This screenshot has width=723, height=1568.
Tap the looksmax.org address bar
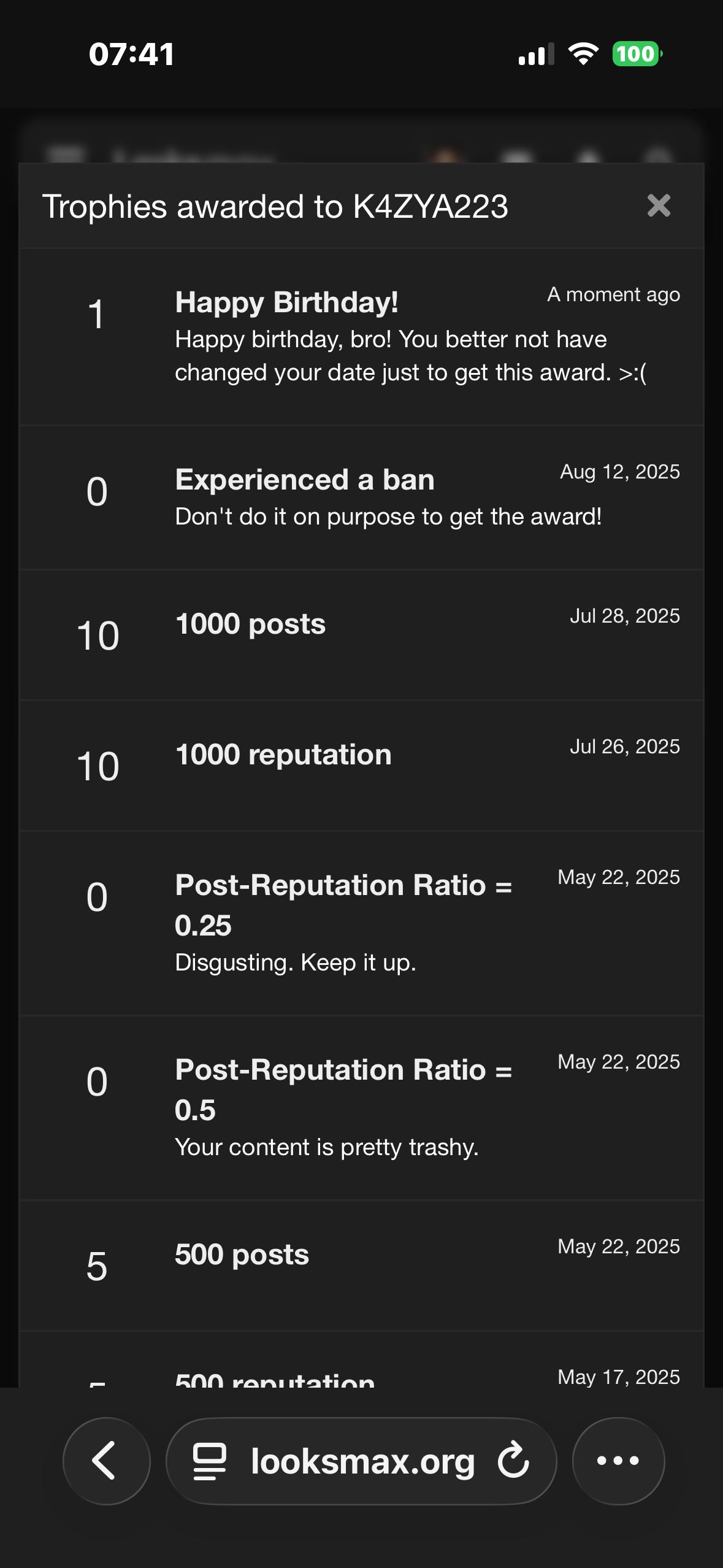click(x=362, y=1461)
